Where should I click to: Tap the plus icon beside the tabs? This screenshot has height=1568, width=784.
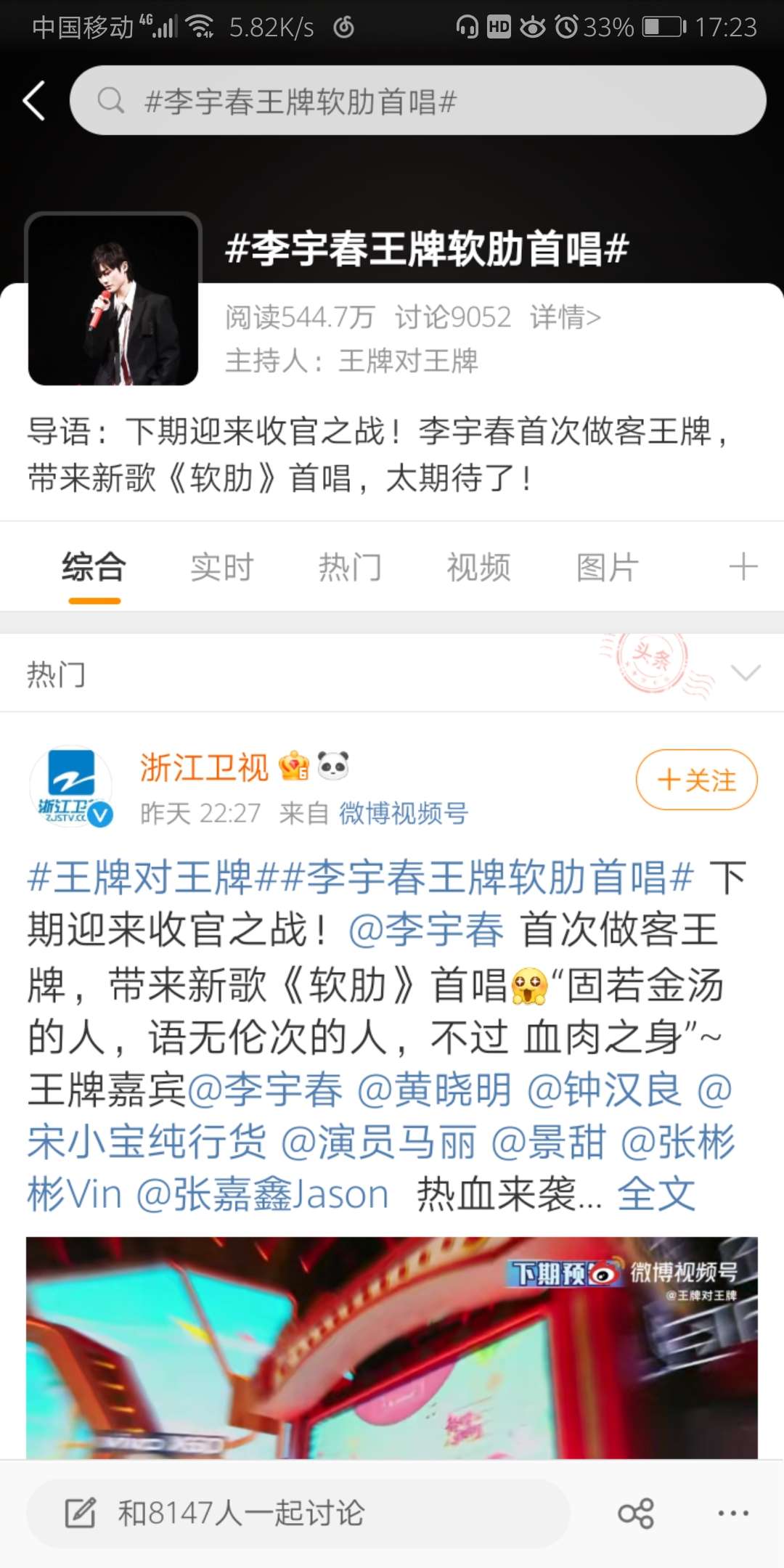tap(743, 566)
